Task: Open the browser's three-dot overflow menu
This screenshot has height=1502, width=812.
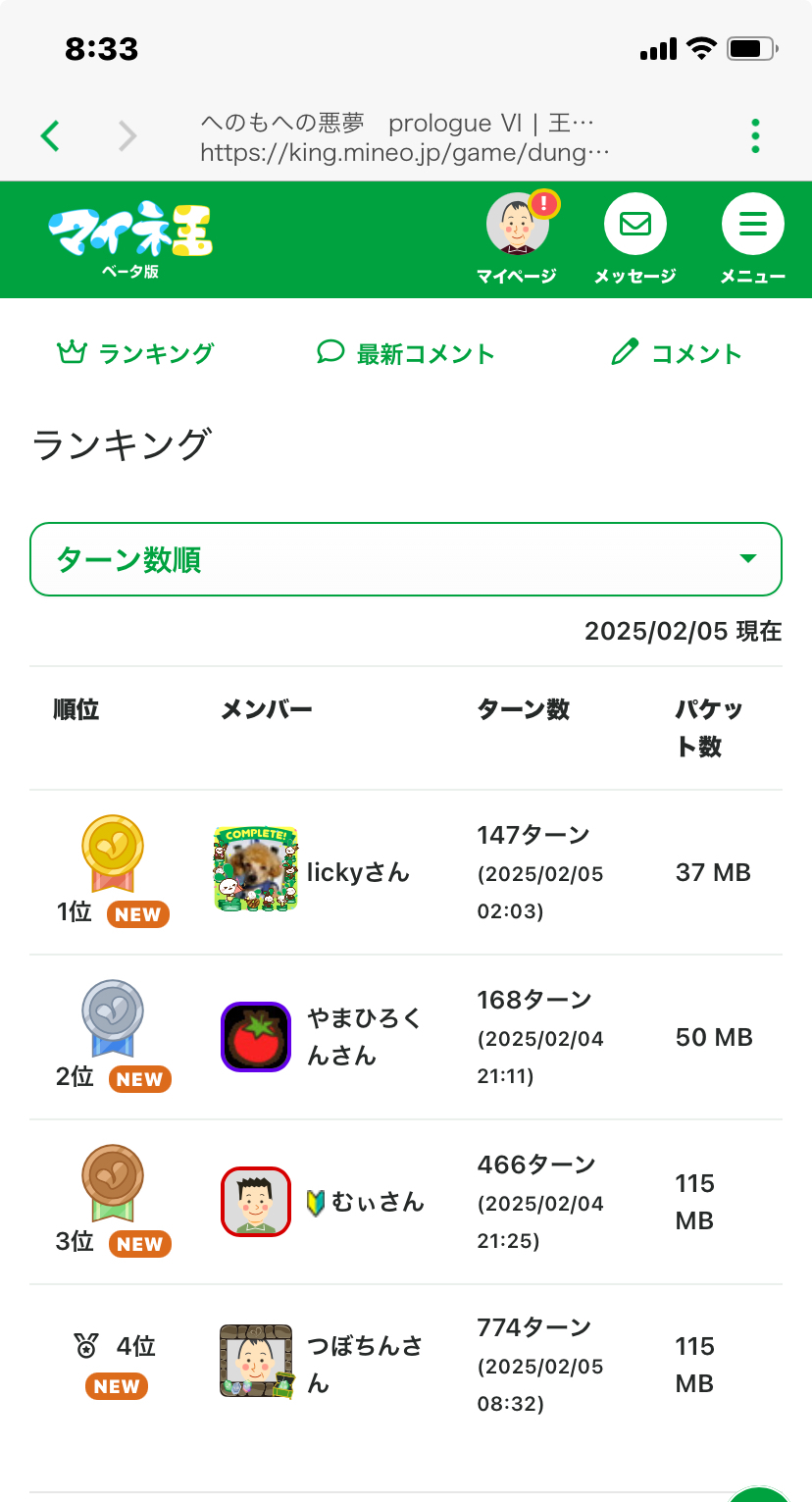Action: pos(755,136)
